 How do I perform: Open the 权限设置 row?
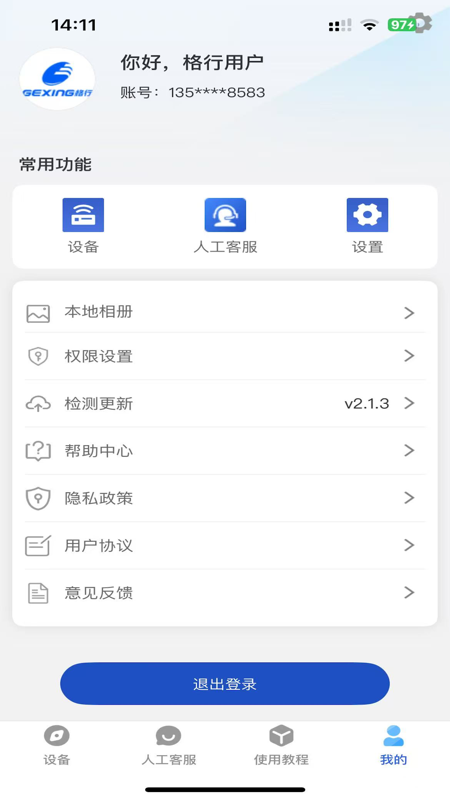(x=225, y=356)
